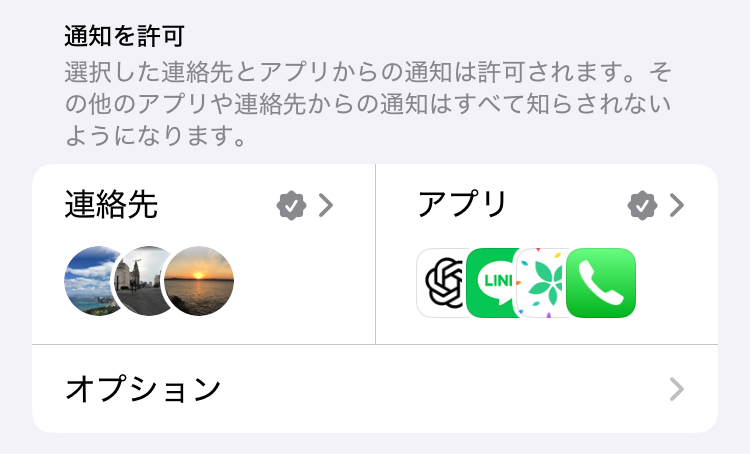
Task: Open the オプション row
Action: 375,389
